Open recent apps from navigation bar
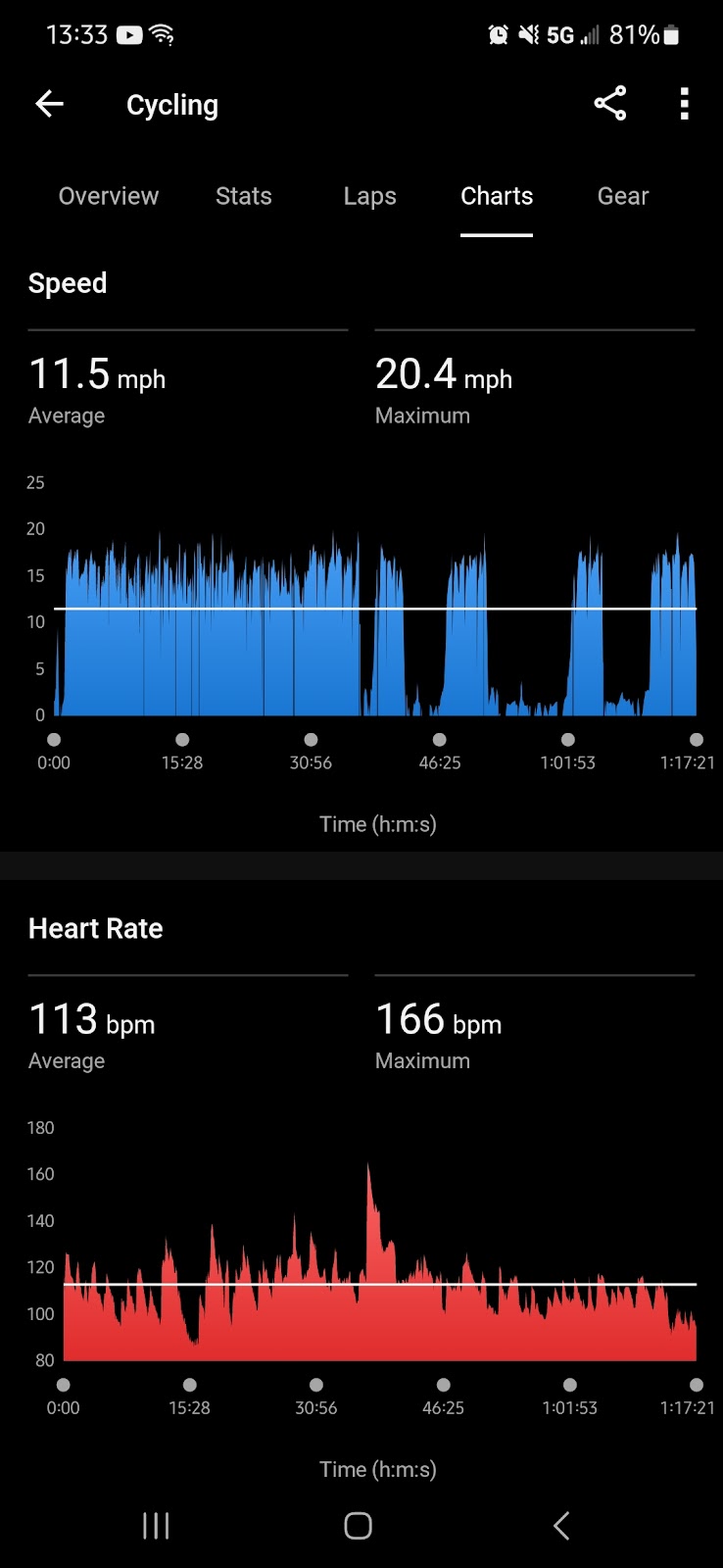Screen dimensions: 723x1568 click(x=156, y=1526)
